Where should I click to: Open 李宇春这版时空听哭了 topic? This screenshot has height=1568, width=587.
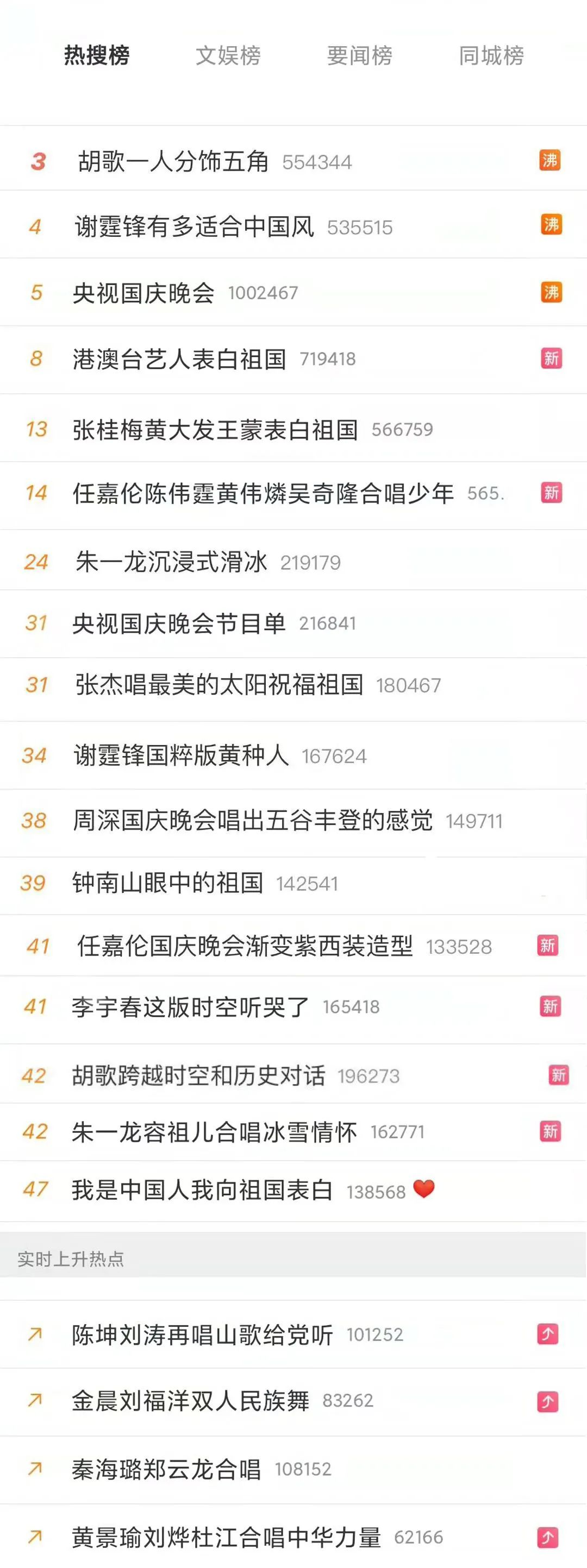[x=190, y=1007]
